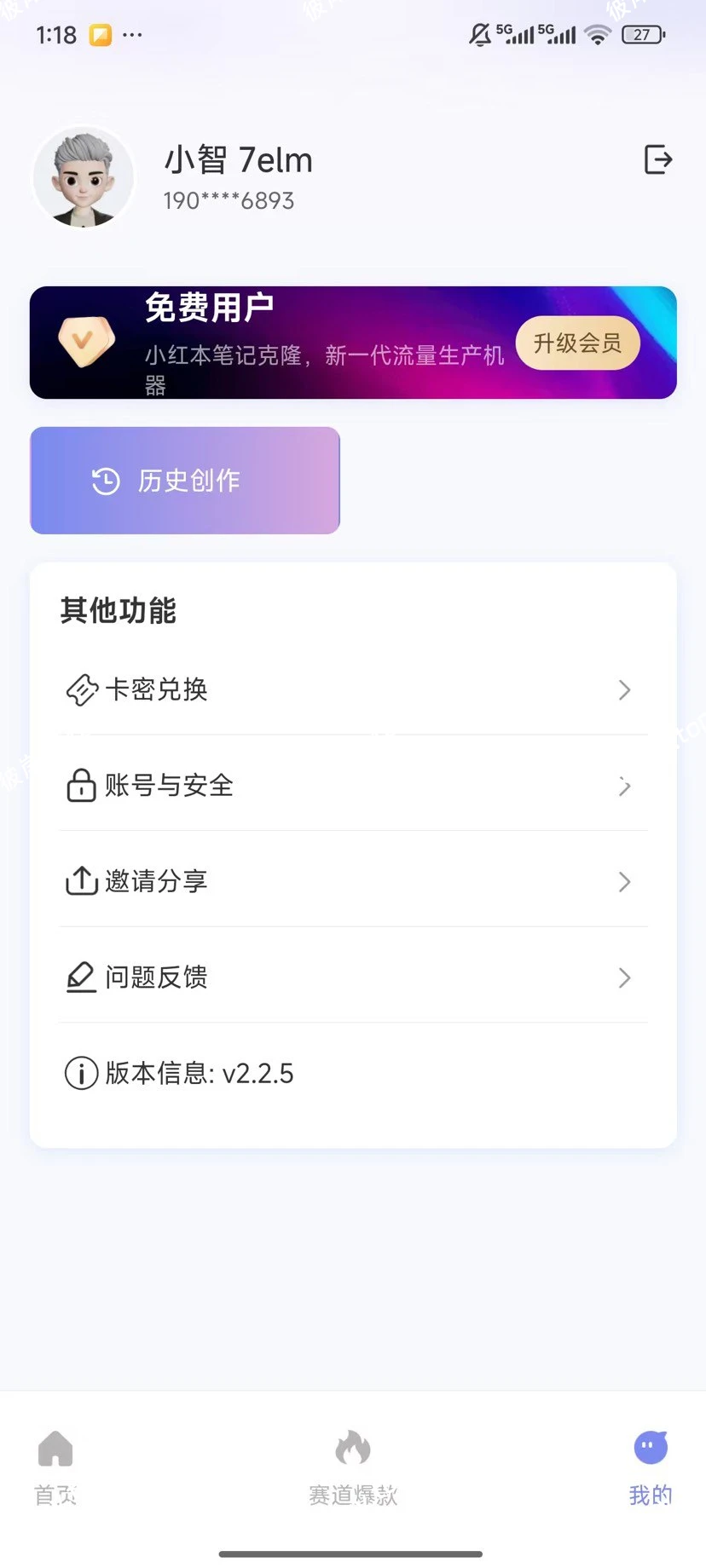Open 历史创作
Screen dimensions: 706x1568
(x=184, y=481)
